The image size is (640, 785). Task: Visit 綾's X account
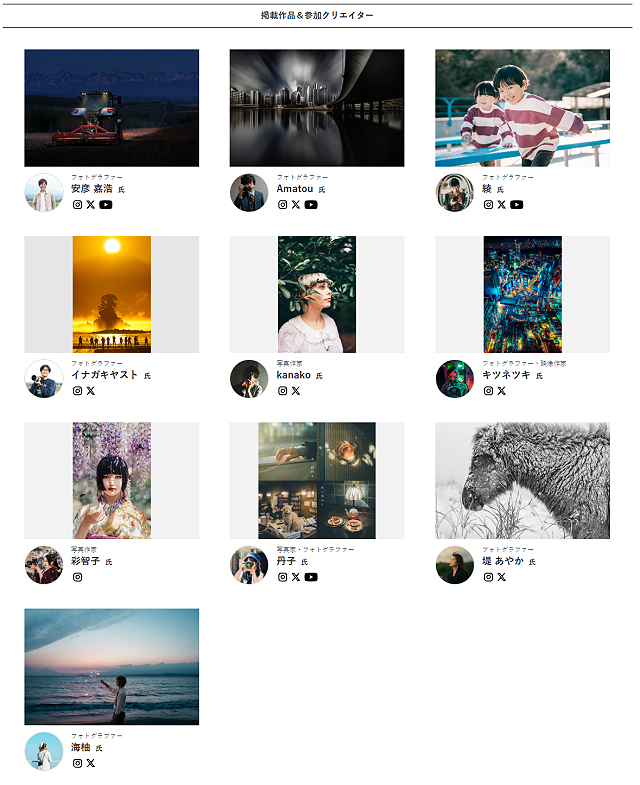coord(502,205)
